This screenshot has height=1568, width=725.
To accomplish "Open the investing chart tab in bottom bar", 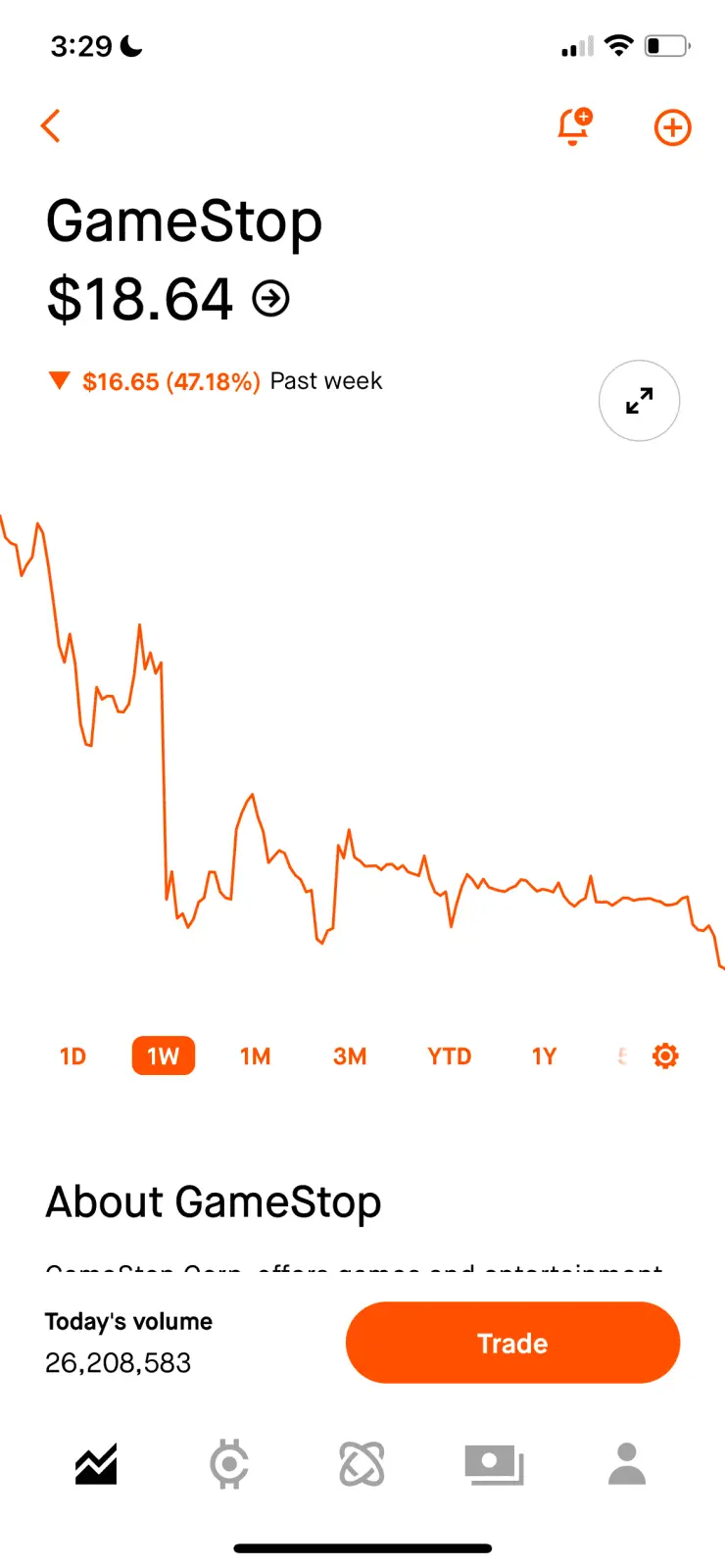I will coord(96,1464).
